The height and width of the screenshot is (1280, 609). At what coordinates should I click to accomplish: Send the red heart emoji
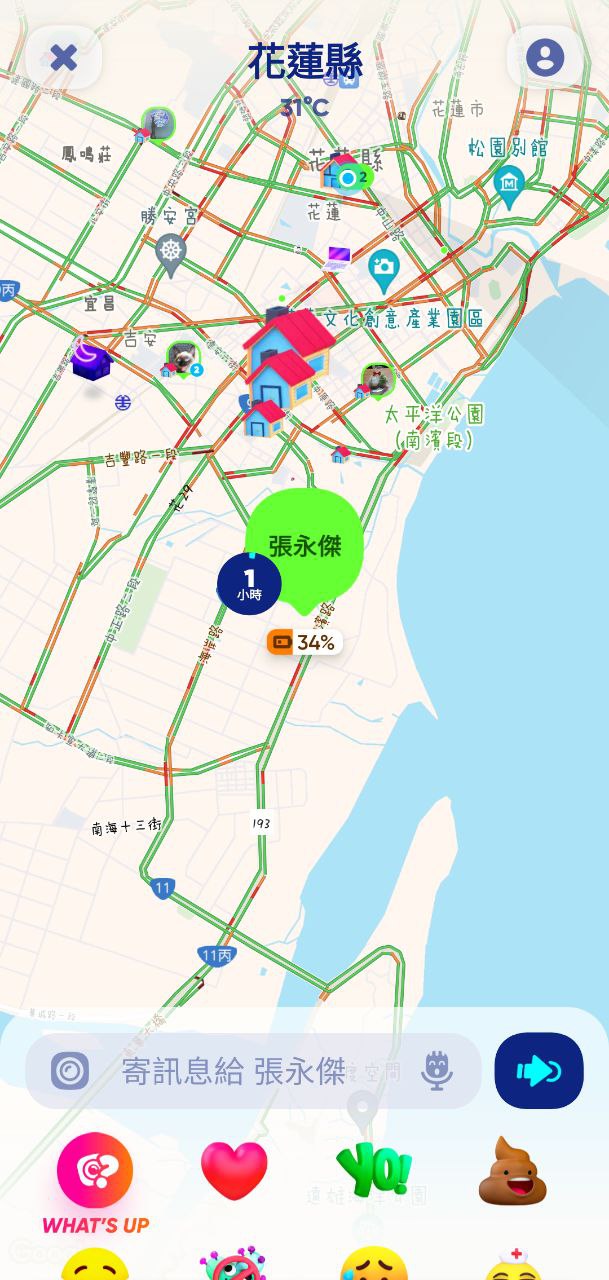pos(234,1170)
